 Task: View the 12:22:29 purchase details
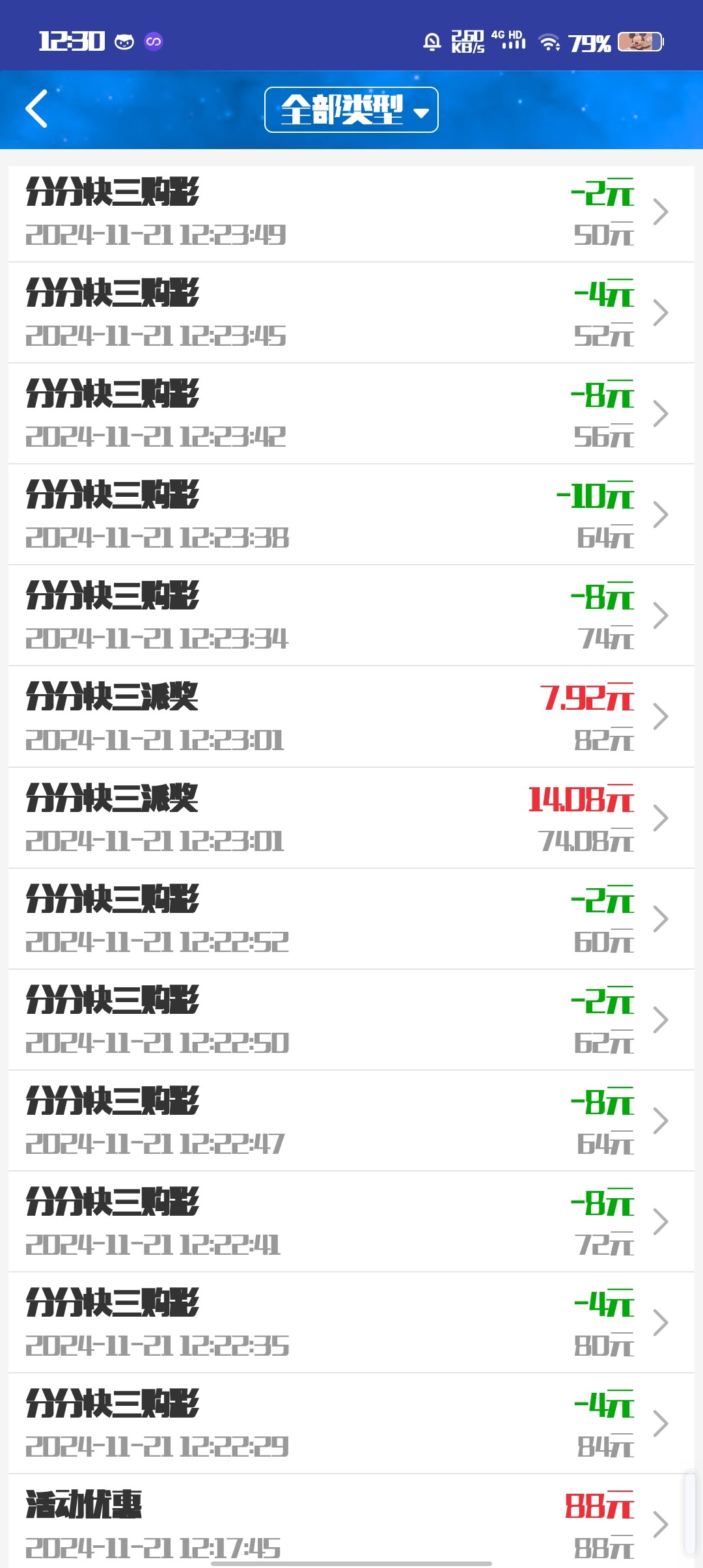click(351, 1424)
